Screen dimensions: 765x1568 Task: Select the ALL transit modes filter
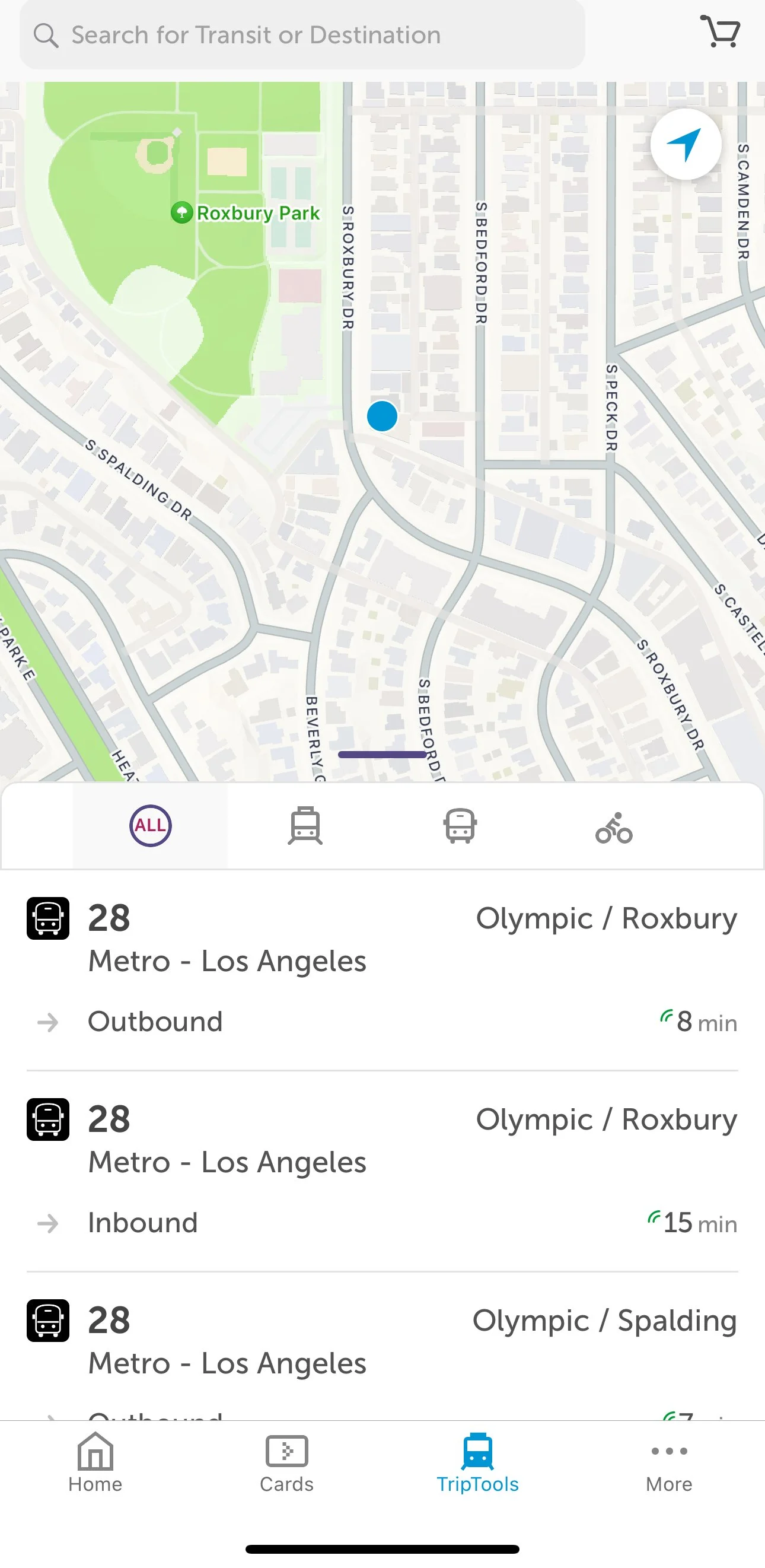(x=150, y=825)
